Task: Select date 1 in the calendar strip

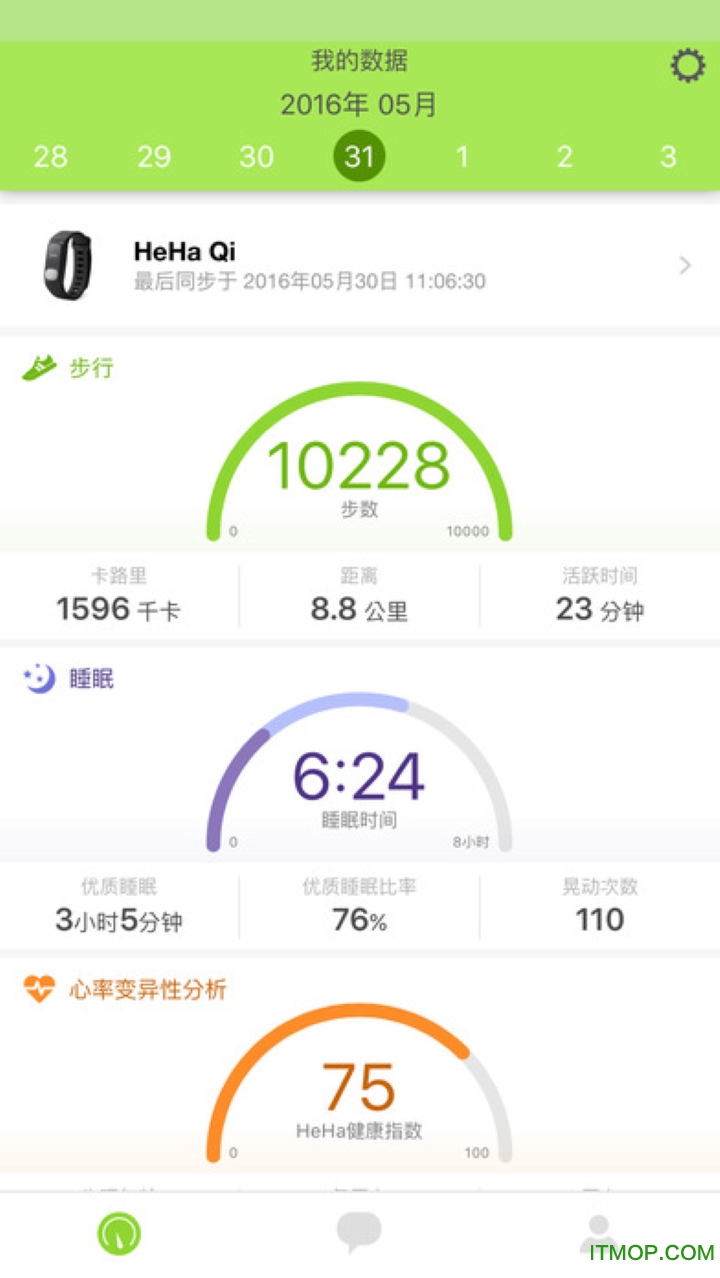Action: [x=462, y=157]
